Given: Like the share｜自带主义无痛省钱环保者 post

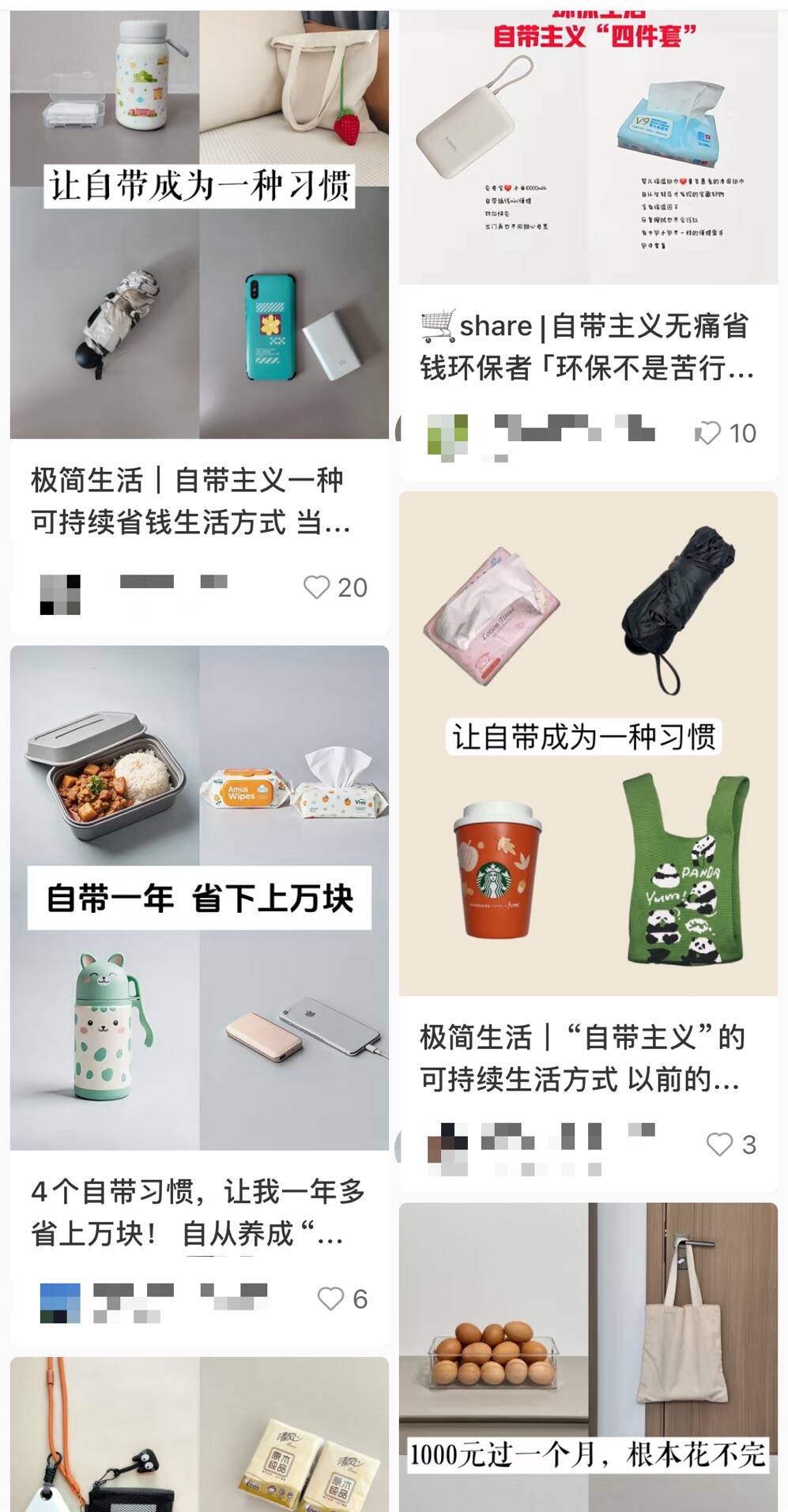Looking at the screenshot, I should (707, 433).
